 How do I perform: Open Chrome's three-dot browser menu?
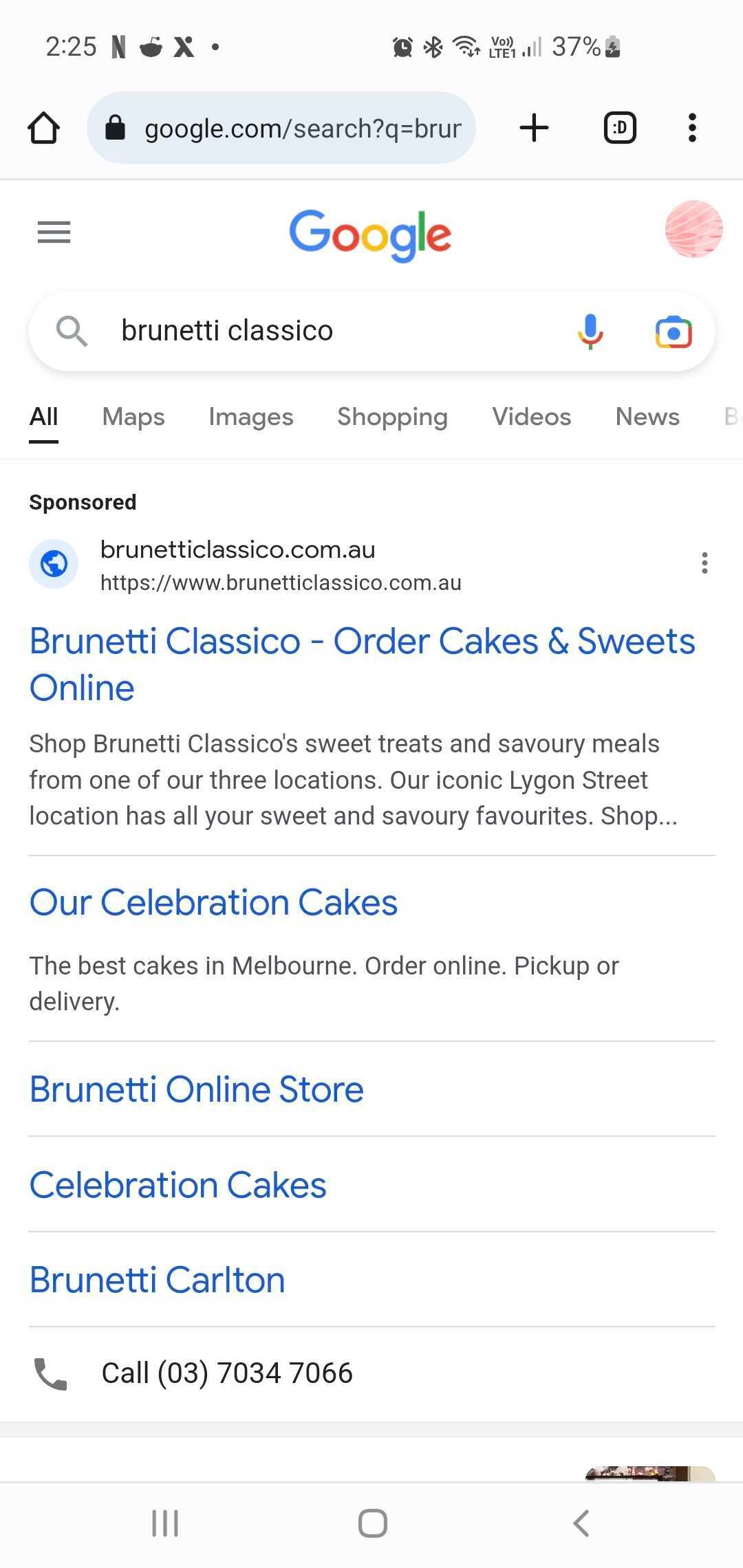(x=691, y=127)
